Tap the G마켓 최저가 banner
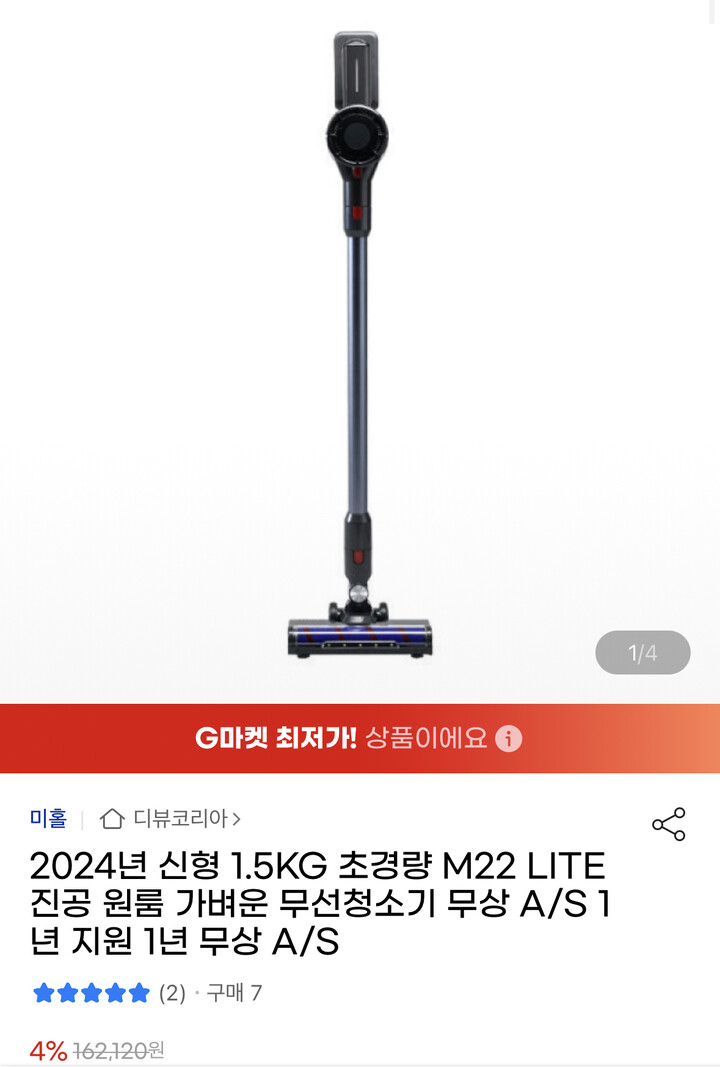Image resolution: width=720 pixels, height=1067 pixels. pos(360,738)
